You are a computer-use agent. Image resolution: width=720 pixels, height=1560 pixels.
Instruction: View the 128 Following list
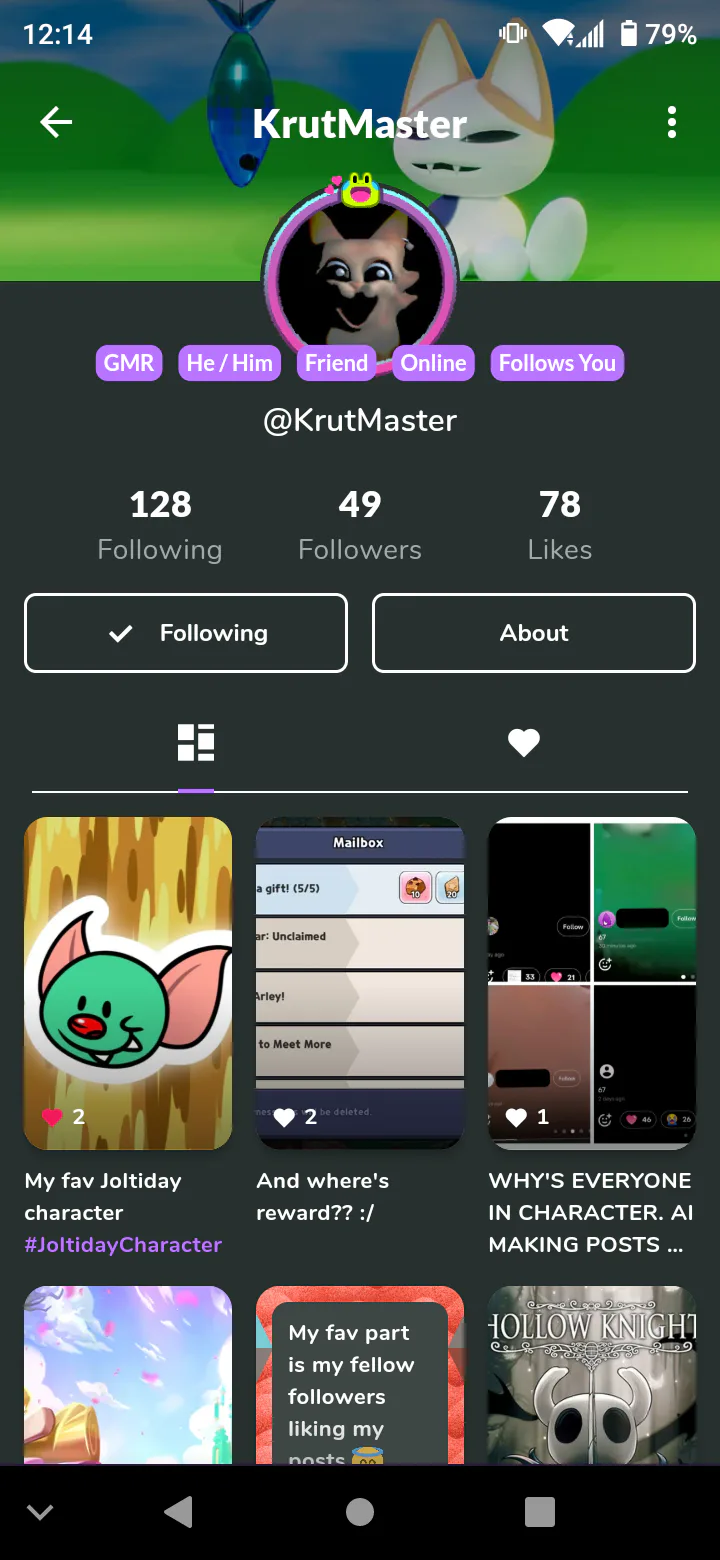160,526
